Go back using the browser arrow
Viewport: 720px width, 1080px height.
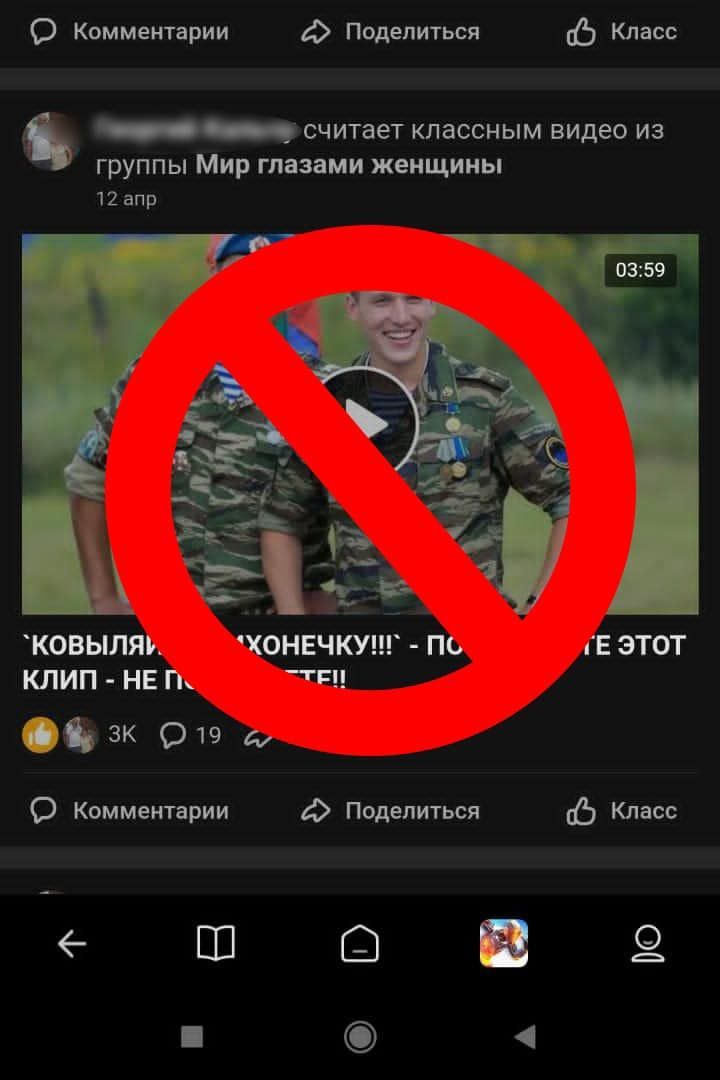point(72,943)
